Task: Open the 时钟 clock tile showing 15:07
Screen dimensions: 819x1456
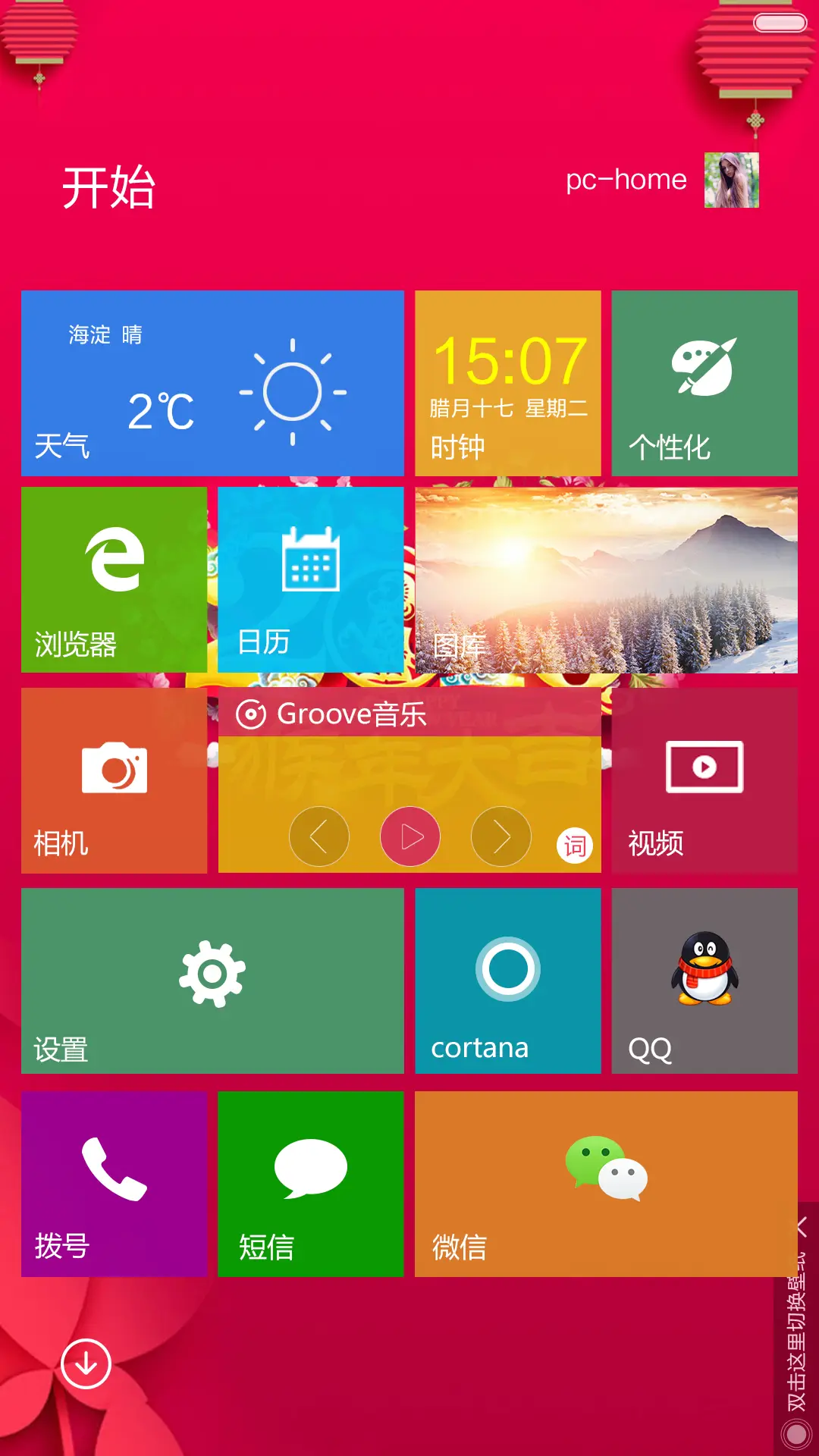Action: pos(507,383)
